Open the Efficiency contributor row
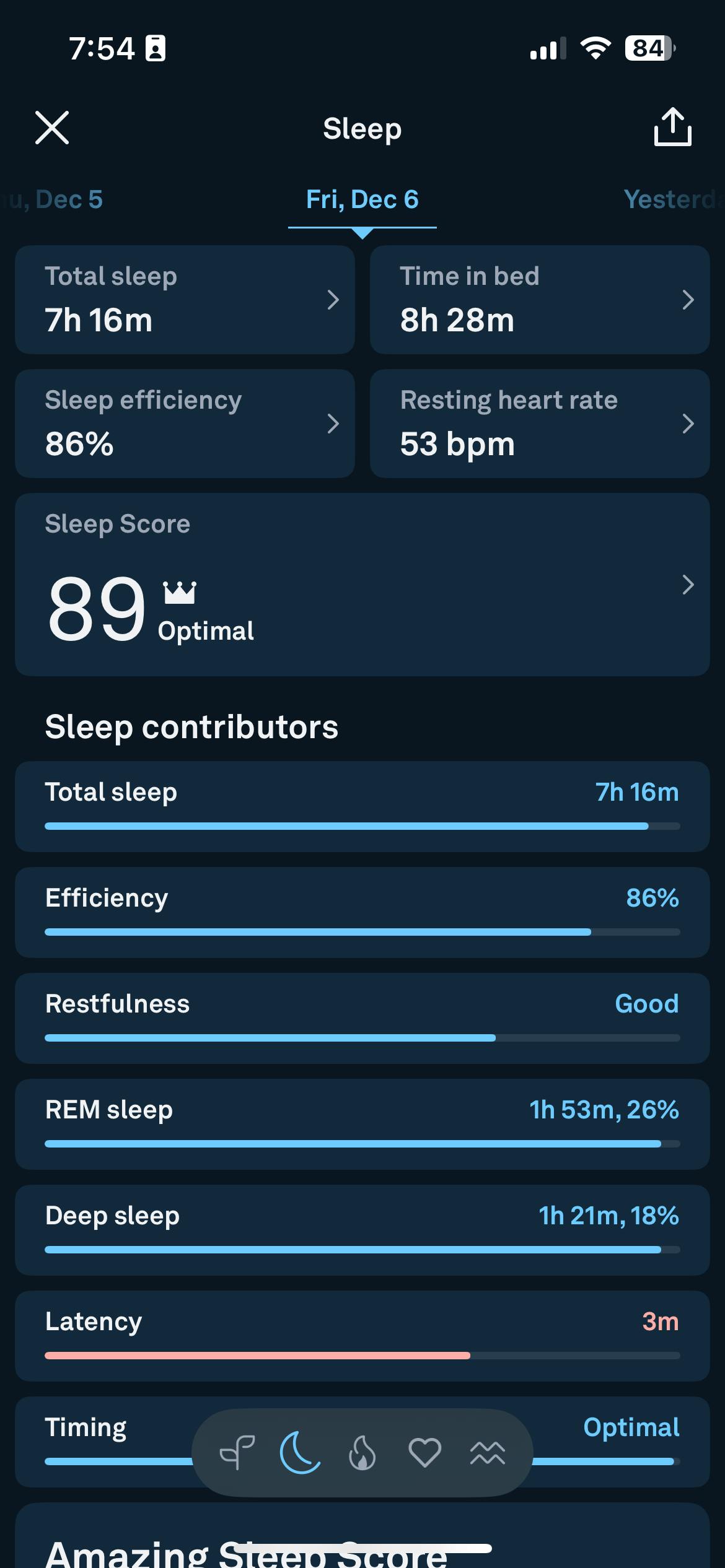This screenshot has height=1568, width=725. (x=362, y=912)
